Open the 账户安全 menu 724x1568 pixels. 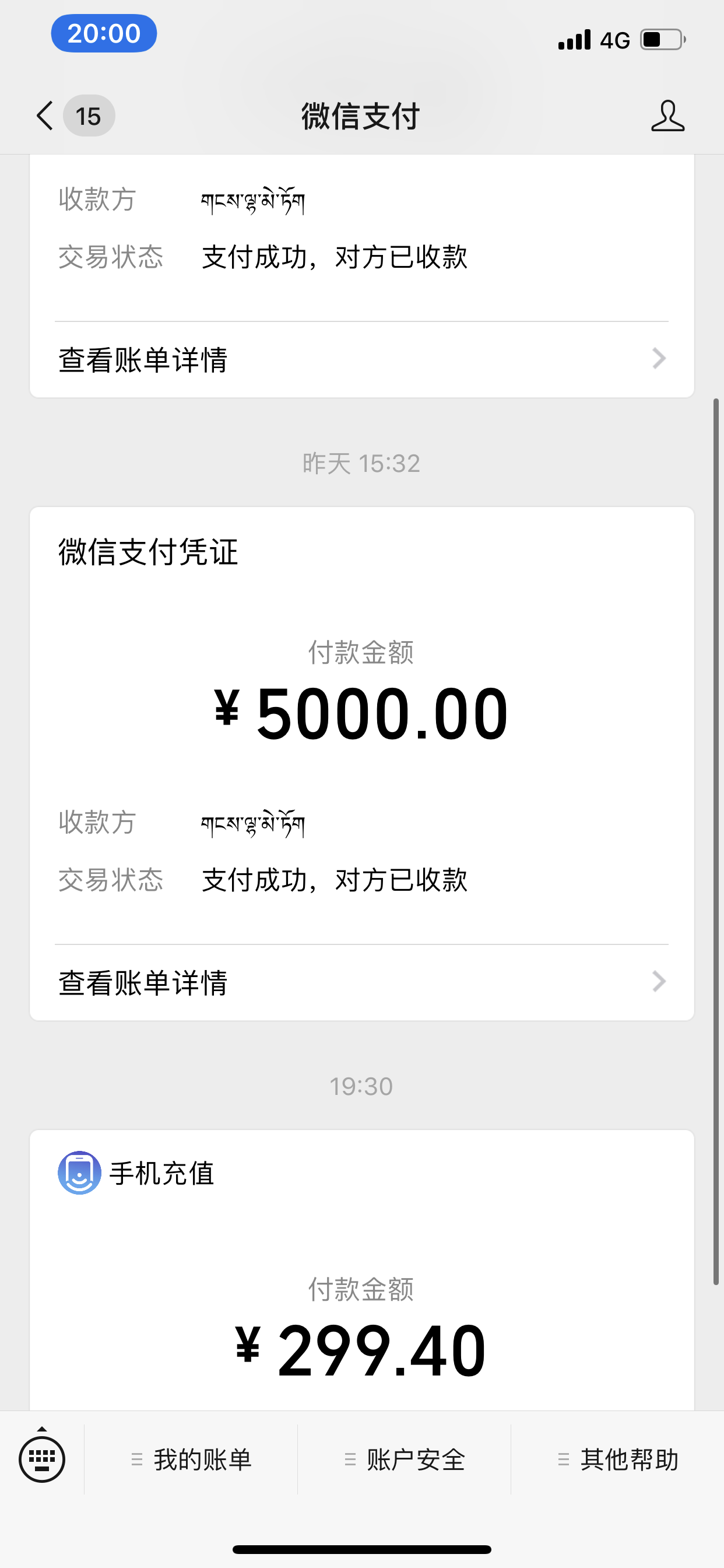click(405, 1459)
